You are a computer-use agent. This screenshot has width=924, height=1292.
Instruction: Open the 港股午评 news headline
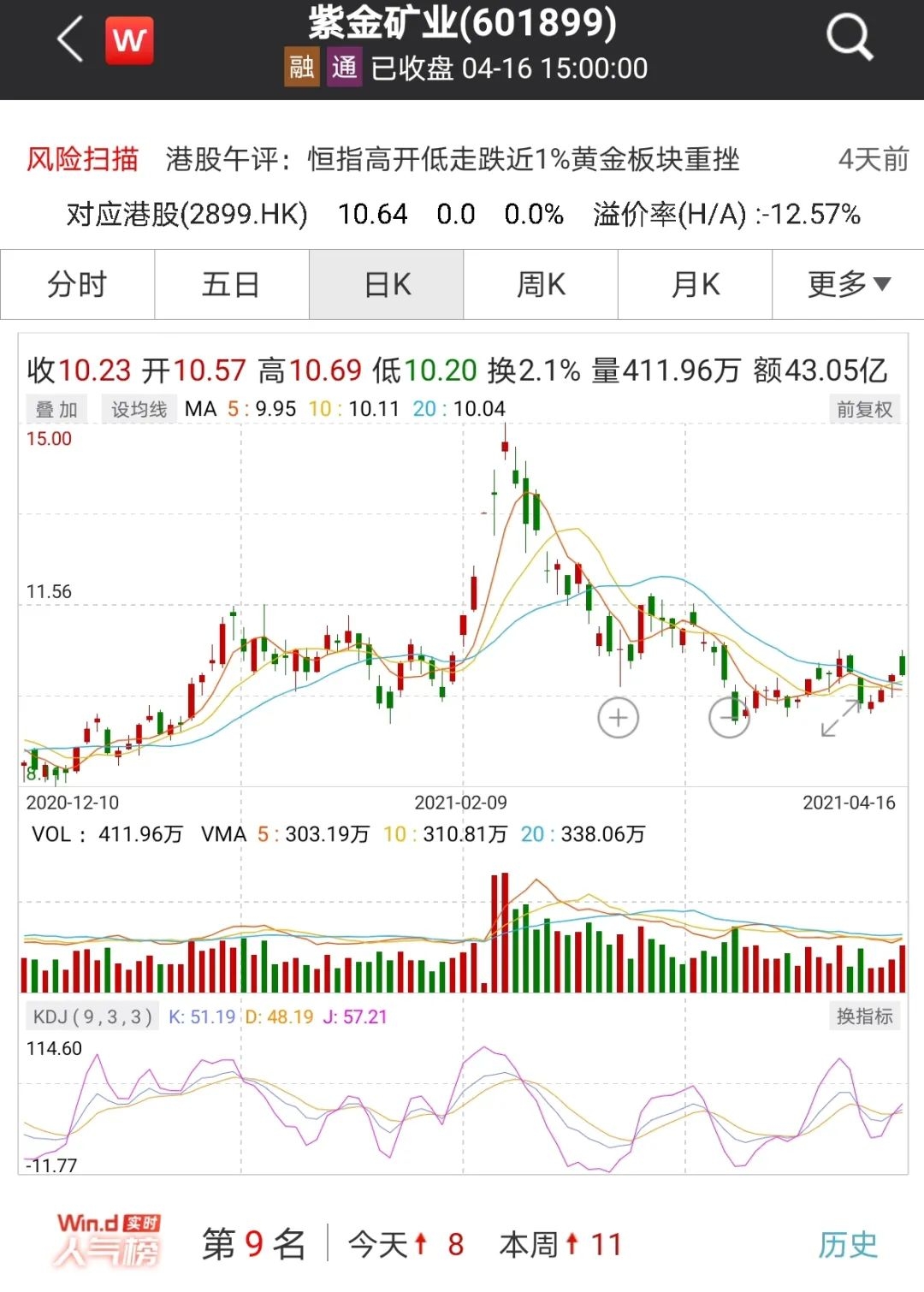[452, 159]
